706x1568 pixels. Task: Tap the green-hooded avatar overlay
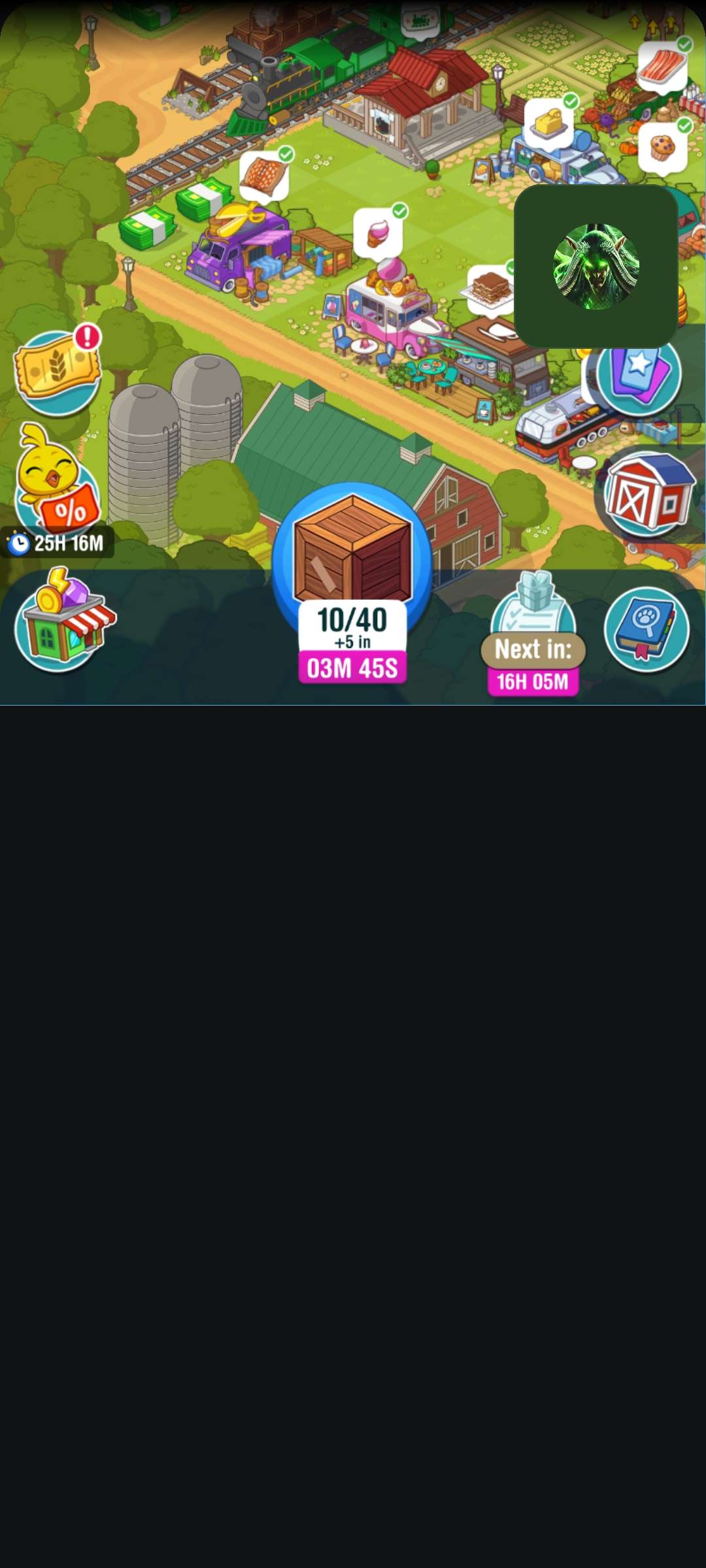[x=596, y=266]
